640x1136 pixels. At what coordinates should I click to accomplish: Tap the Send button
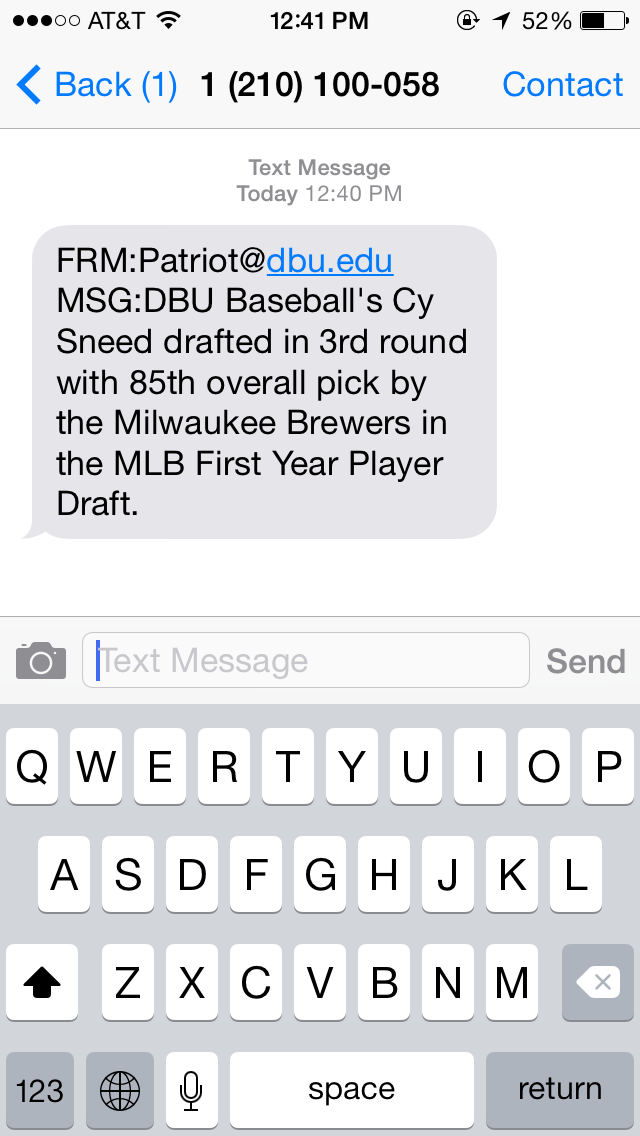586,661
